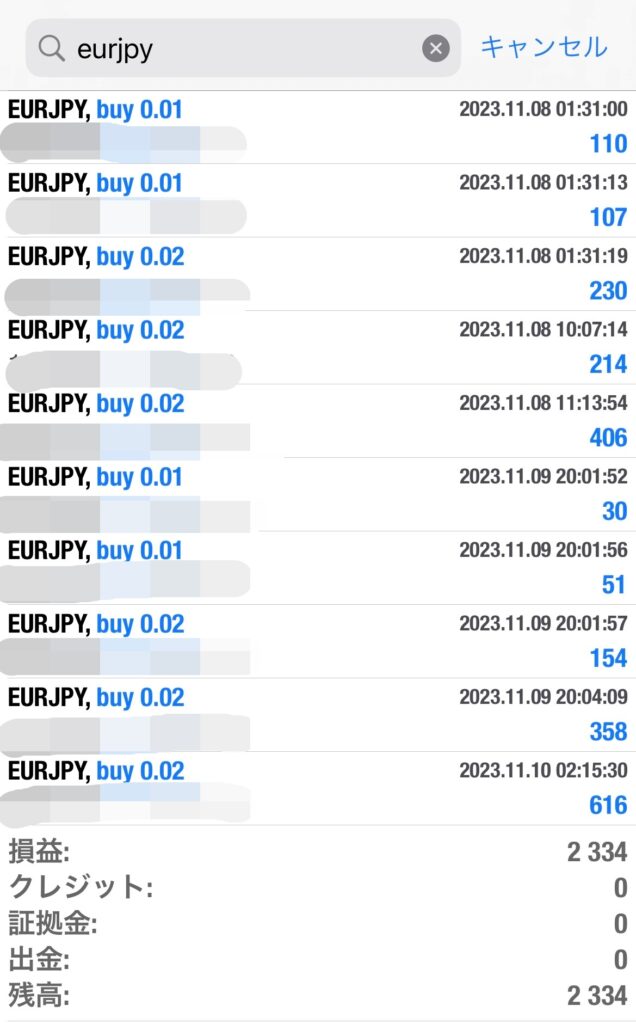The height and width of the screenshot is (1024, 636).
Task: Open the 2023.11.10 trade with profit 616
Action: tap(318, 788)
